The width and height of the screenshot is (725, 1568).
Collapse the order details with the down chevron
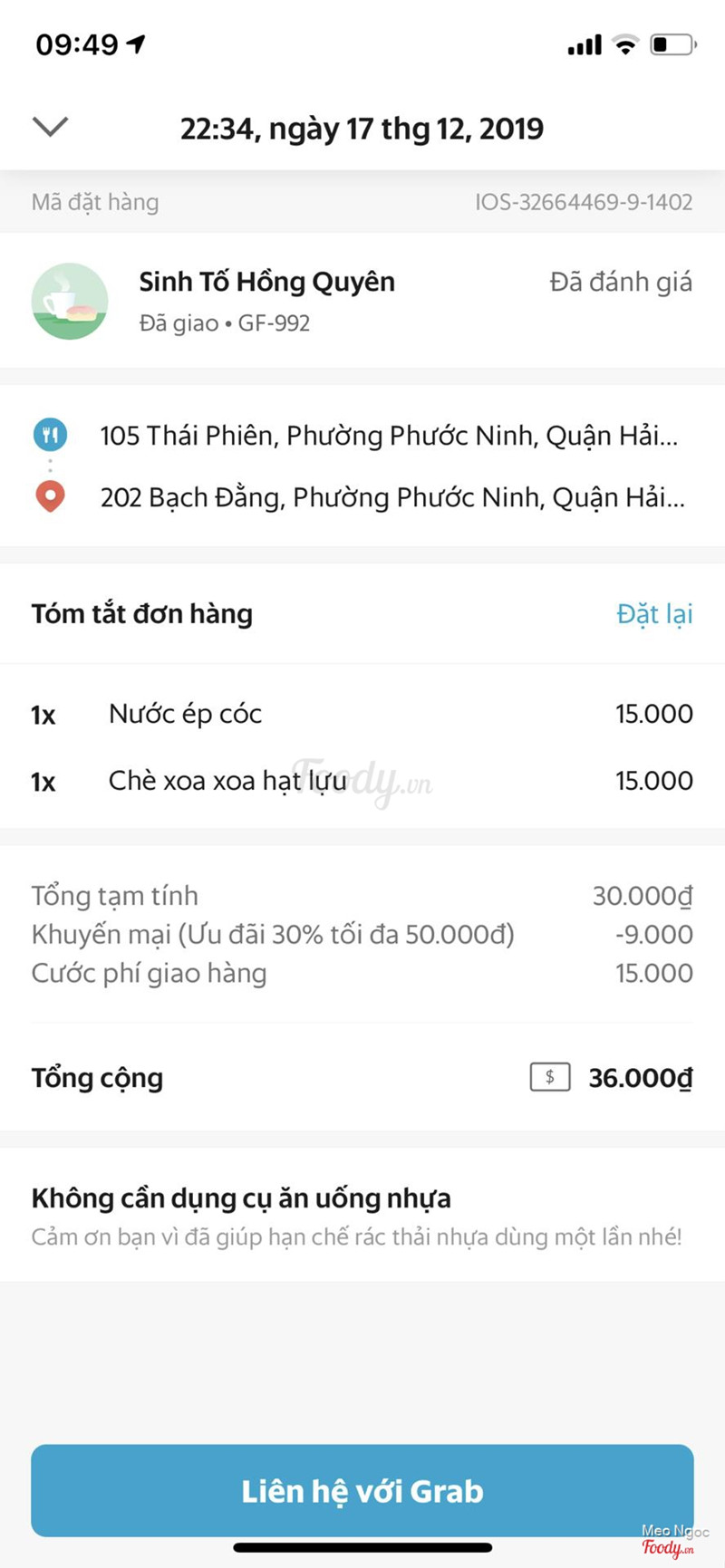pyautogui.click(x=50, y=127)
